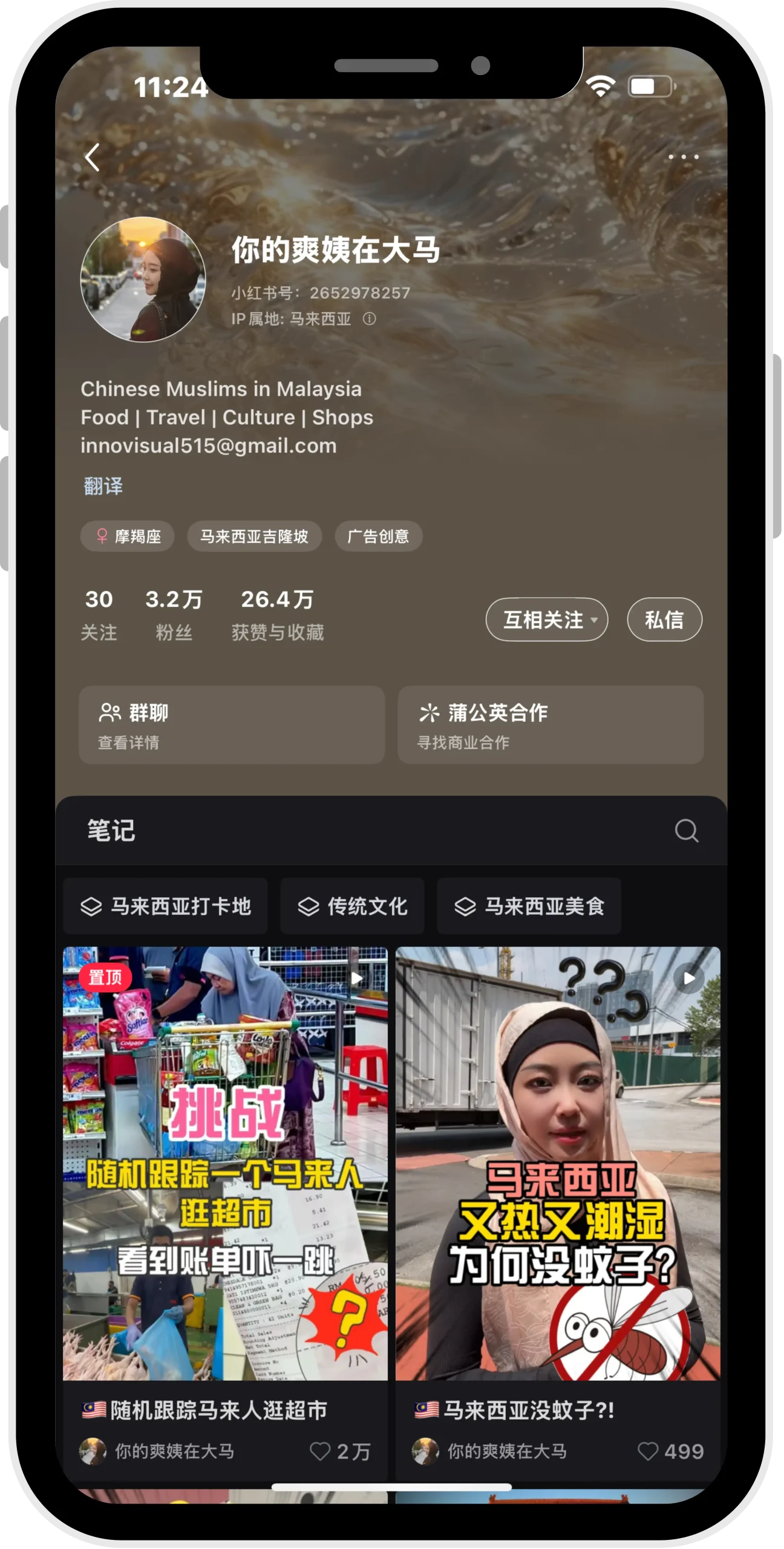
Task: Open the 互相关注 follow dropdown
Action: [x=546, y=620]
